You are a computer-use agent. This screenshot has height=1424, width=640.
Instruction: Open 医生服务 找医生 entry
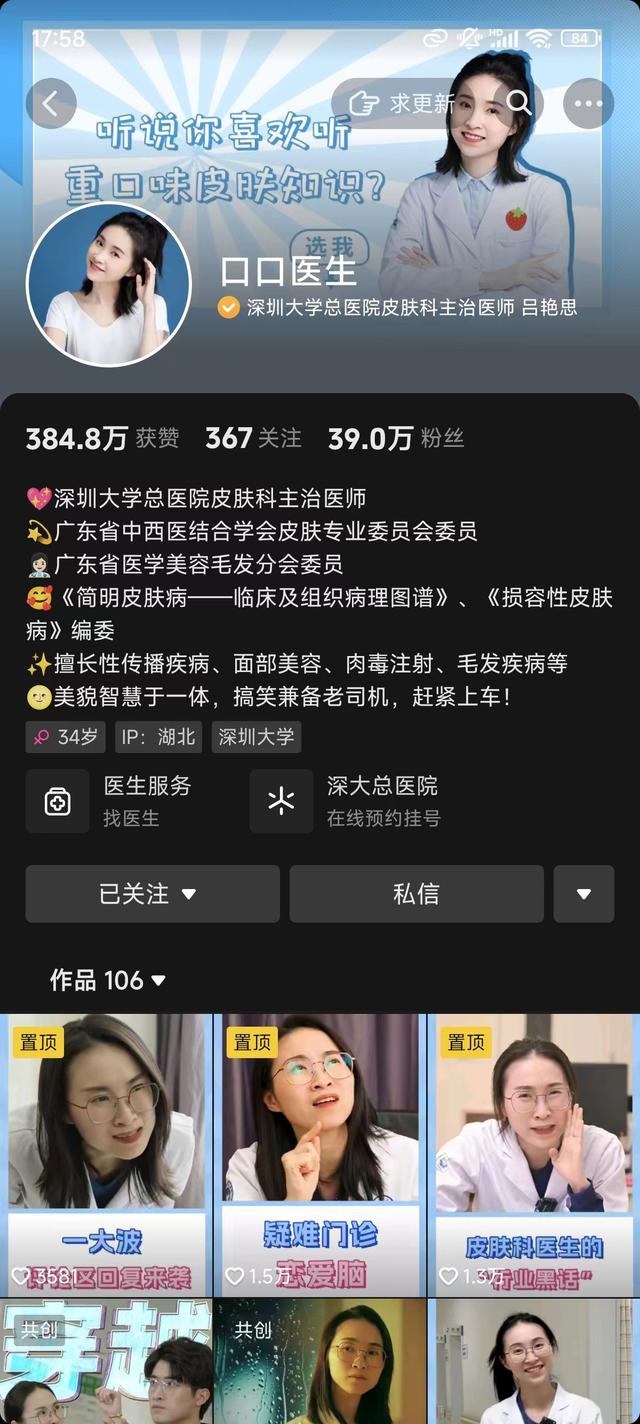coord(110,801)
